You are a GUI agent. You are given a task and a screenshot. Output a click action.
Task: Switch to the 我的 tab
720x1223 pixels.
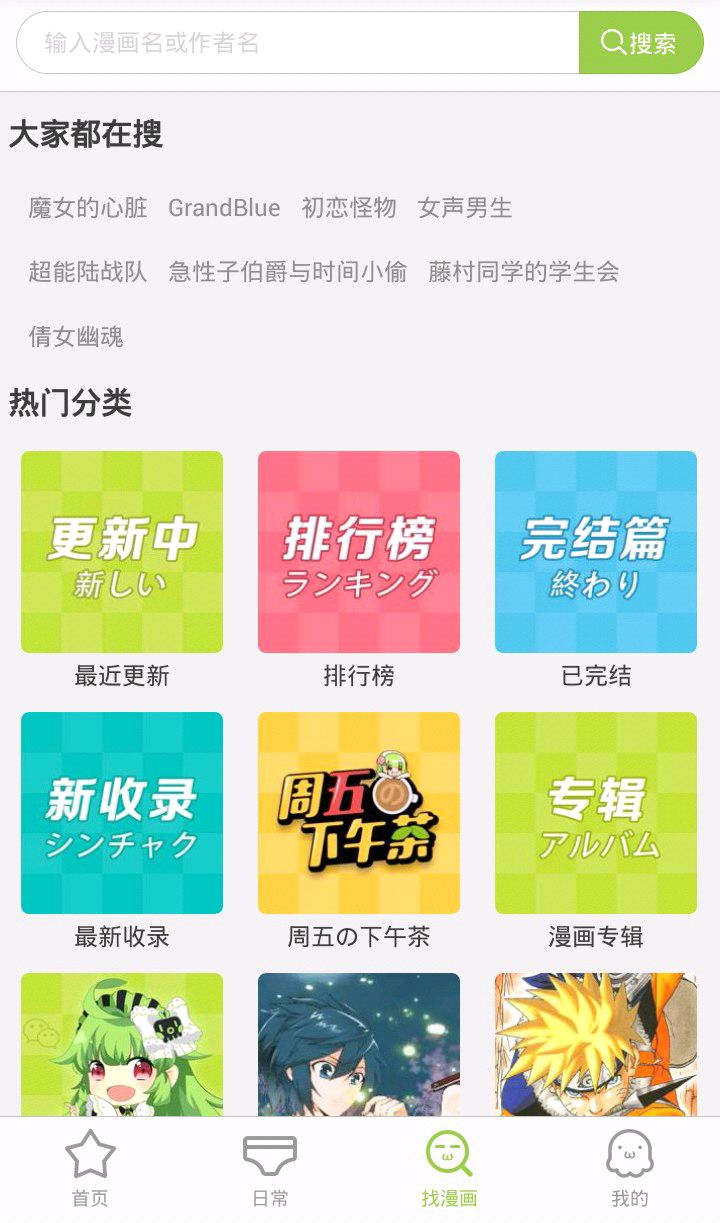point(630,1168)
